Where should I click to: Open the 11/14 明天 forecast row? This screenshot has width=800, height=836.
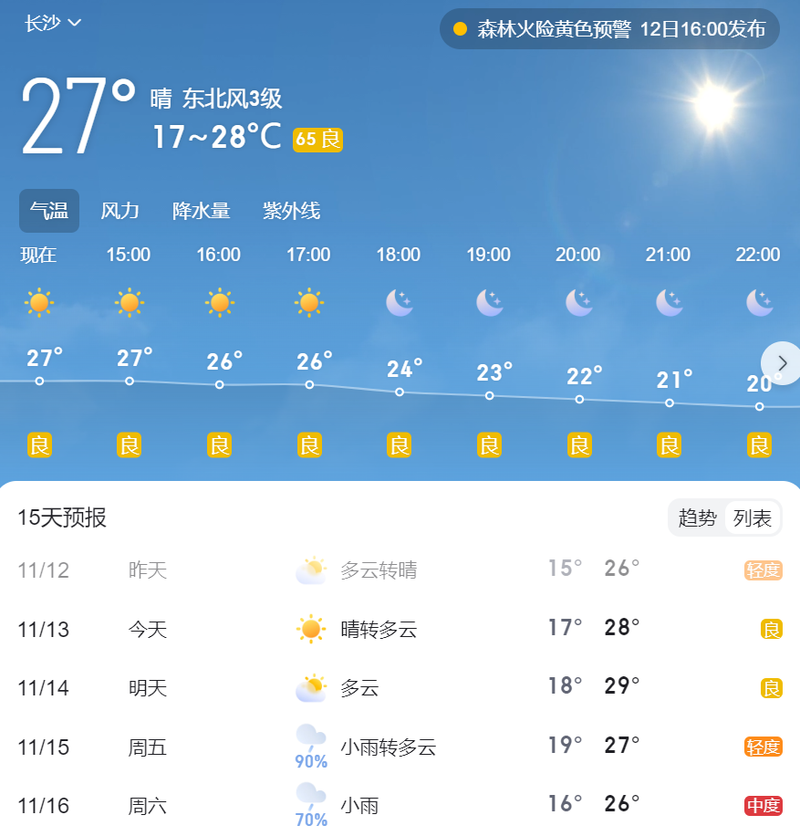(400, 688)
